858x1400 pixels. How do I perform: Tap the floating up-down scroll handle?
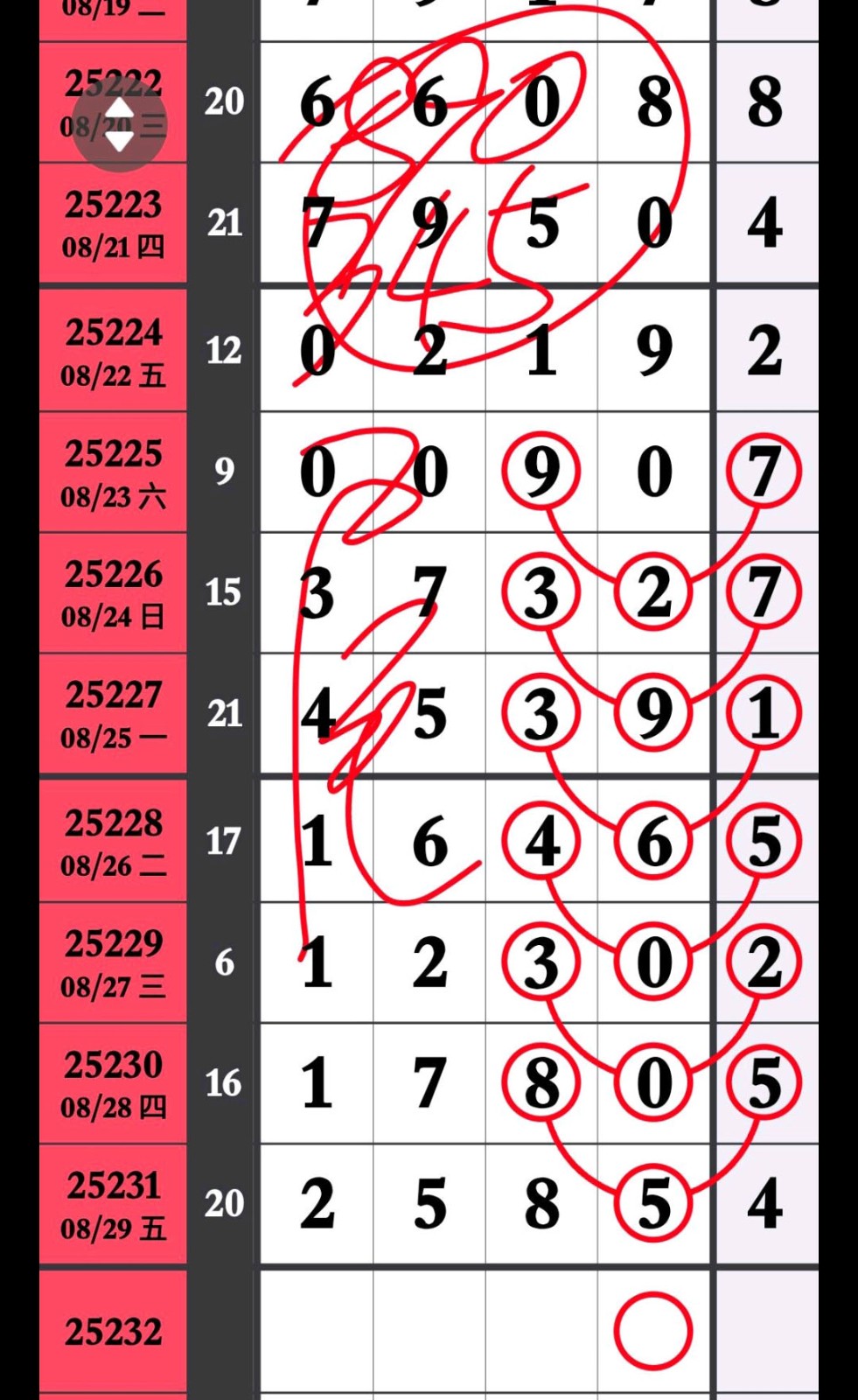pos(120,124)
